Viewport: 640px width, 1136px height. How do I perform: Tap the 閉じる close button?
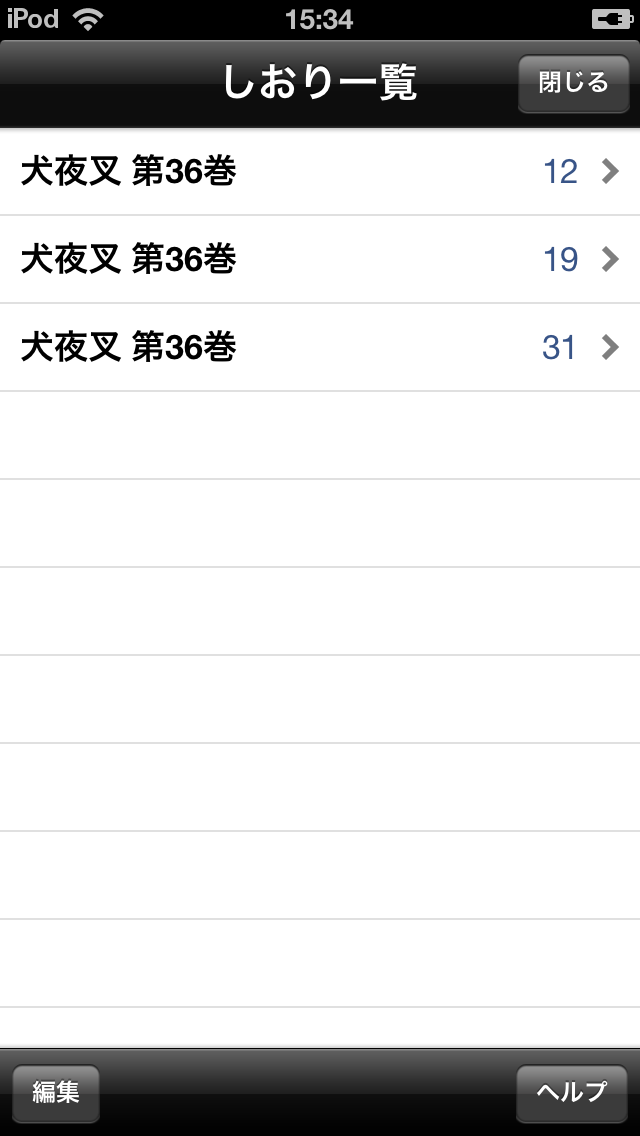573,83
